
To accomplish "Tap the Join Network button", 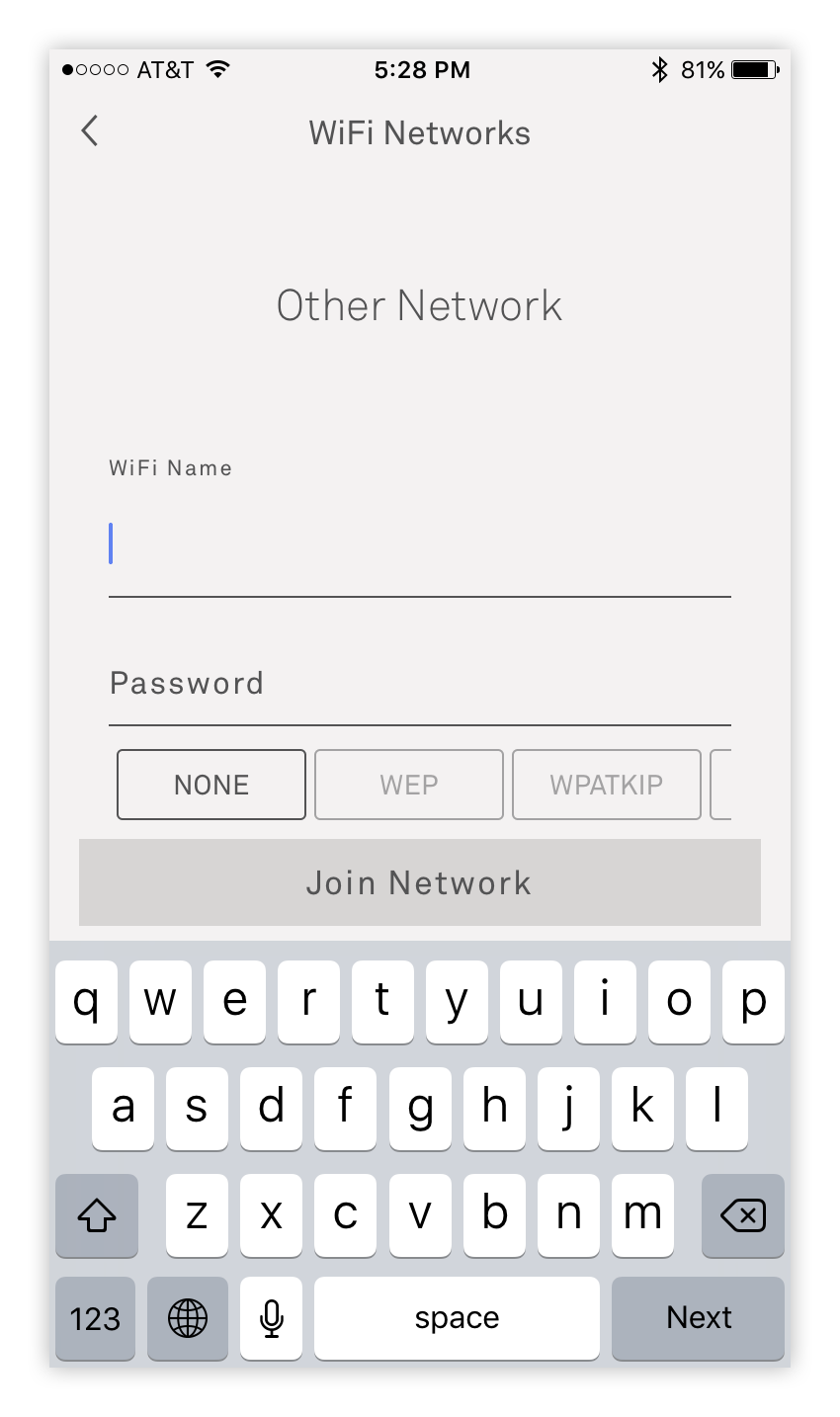I will tap(420, 882).
